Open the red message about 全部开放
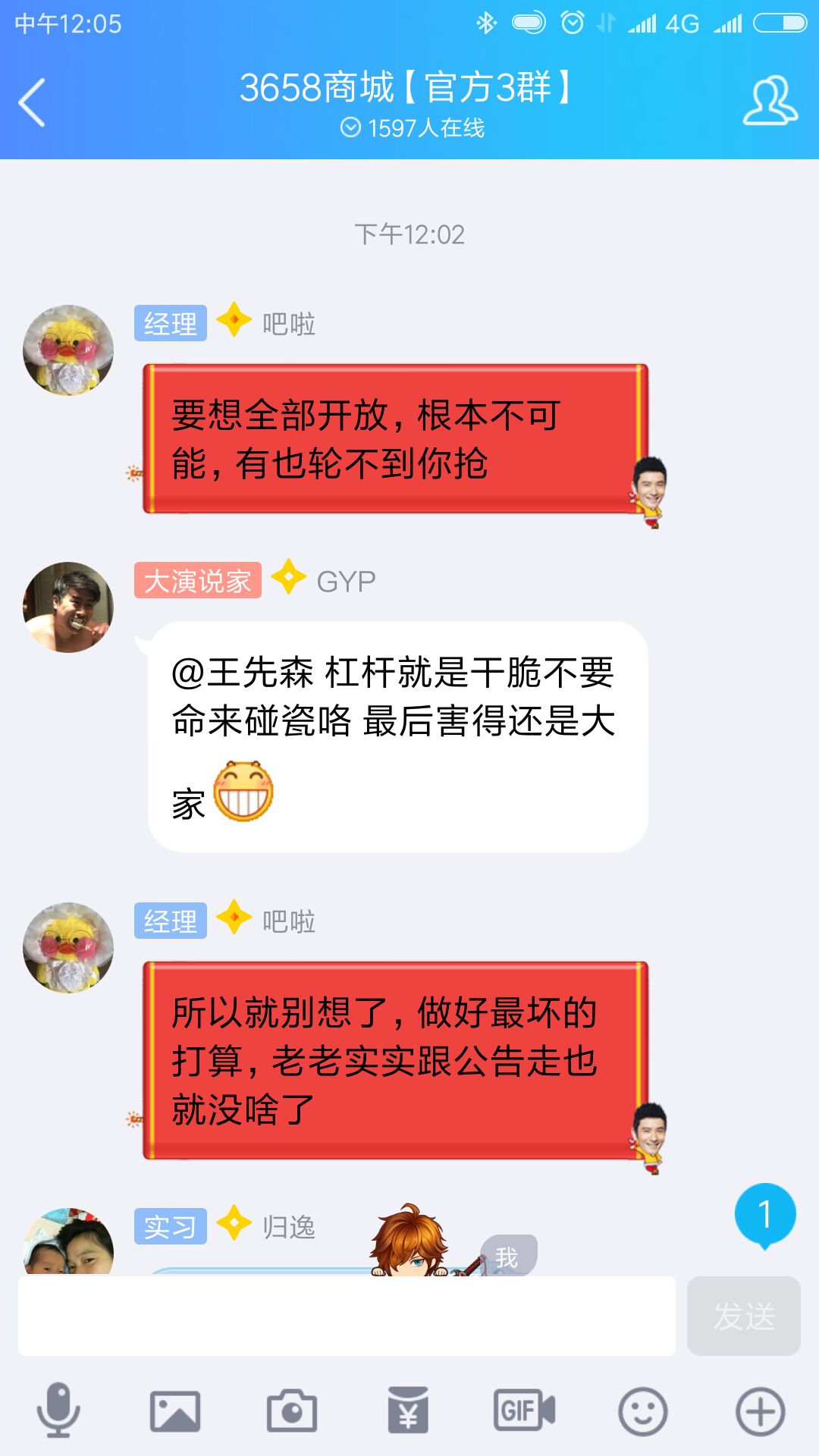819x1456 pixels. 394,439
